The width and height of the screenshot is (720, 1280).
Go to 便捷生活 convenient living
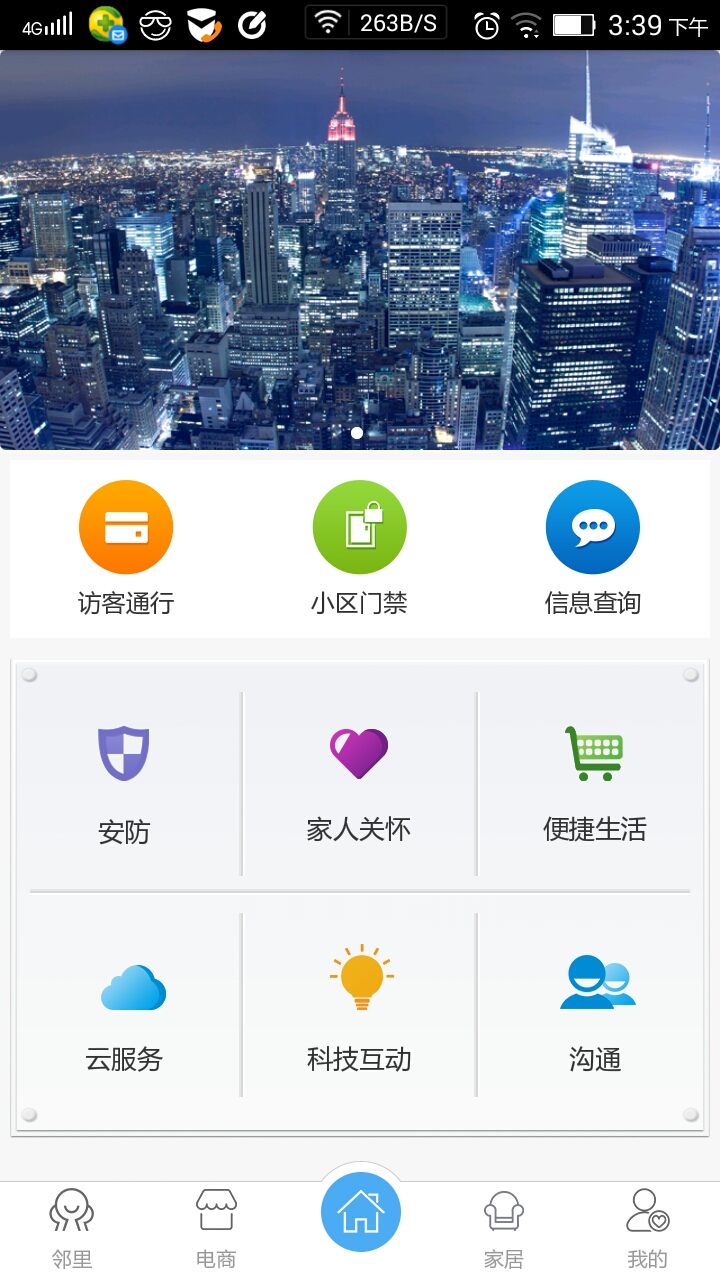point(594,782)
